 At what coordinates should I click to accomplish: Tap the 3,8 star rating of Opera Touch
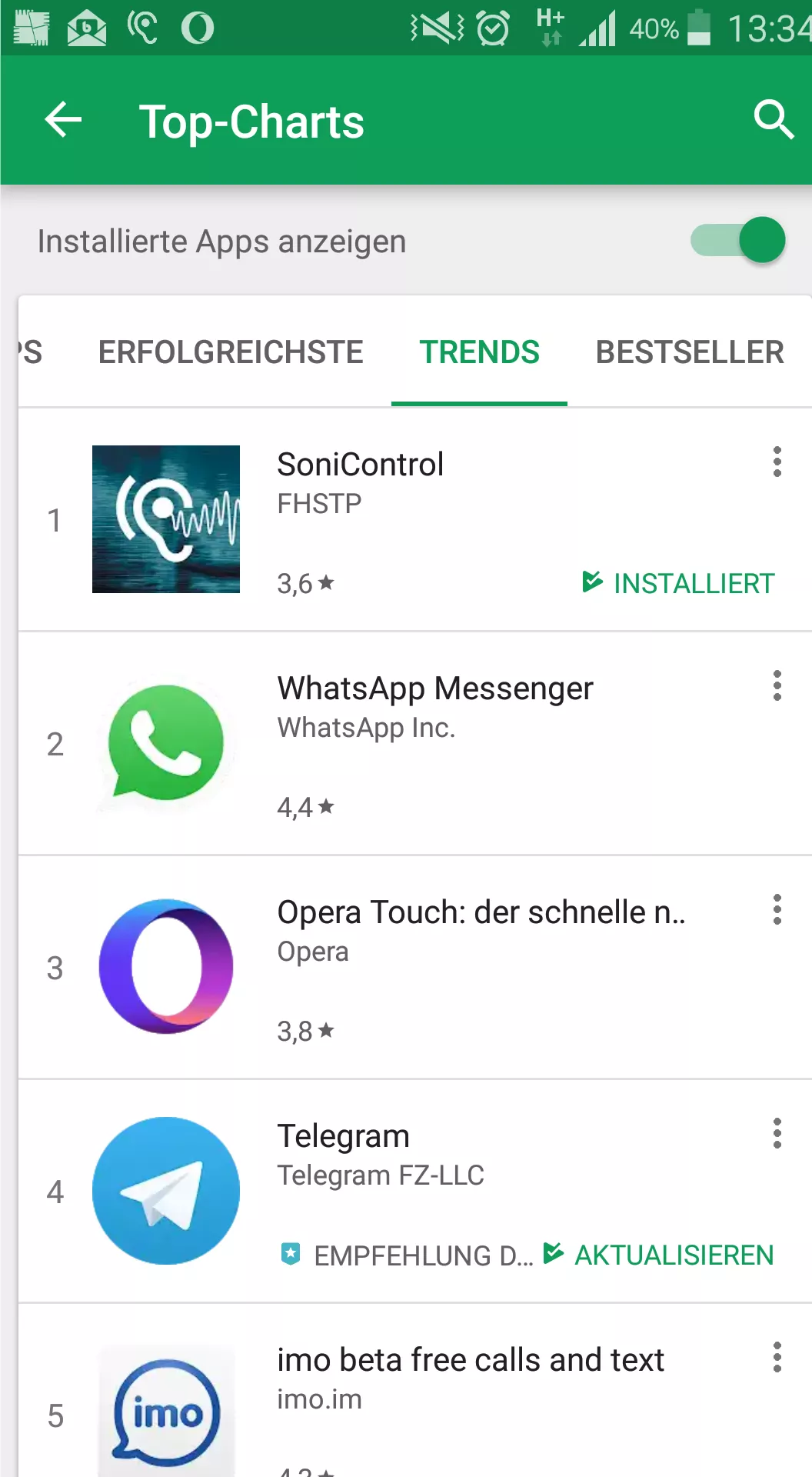pyautogui.click(x=304, y=1030)
